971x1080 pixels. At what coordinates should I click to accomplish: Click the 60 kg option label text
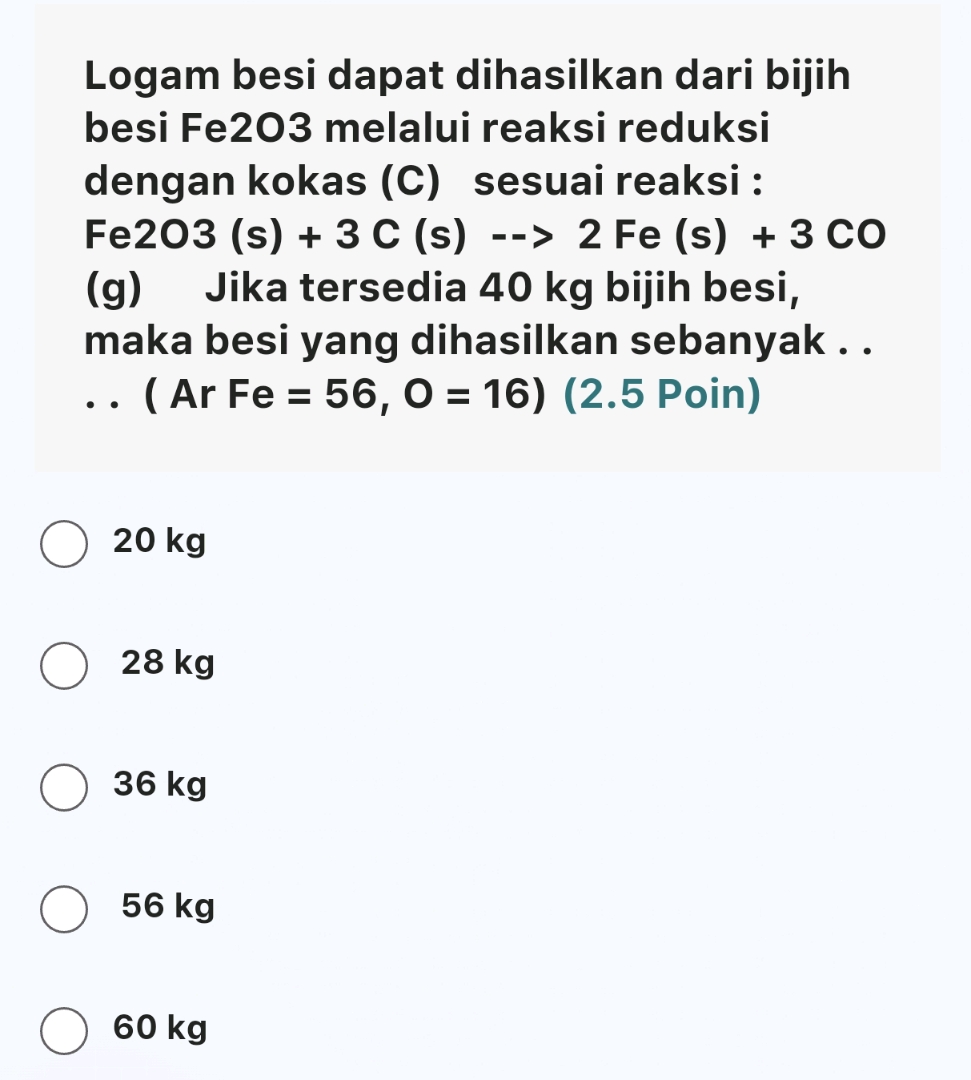click(160, 1028)
